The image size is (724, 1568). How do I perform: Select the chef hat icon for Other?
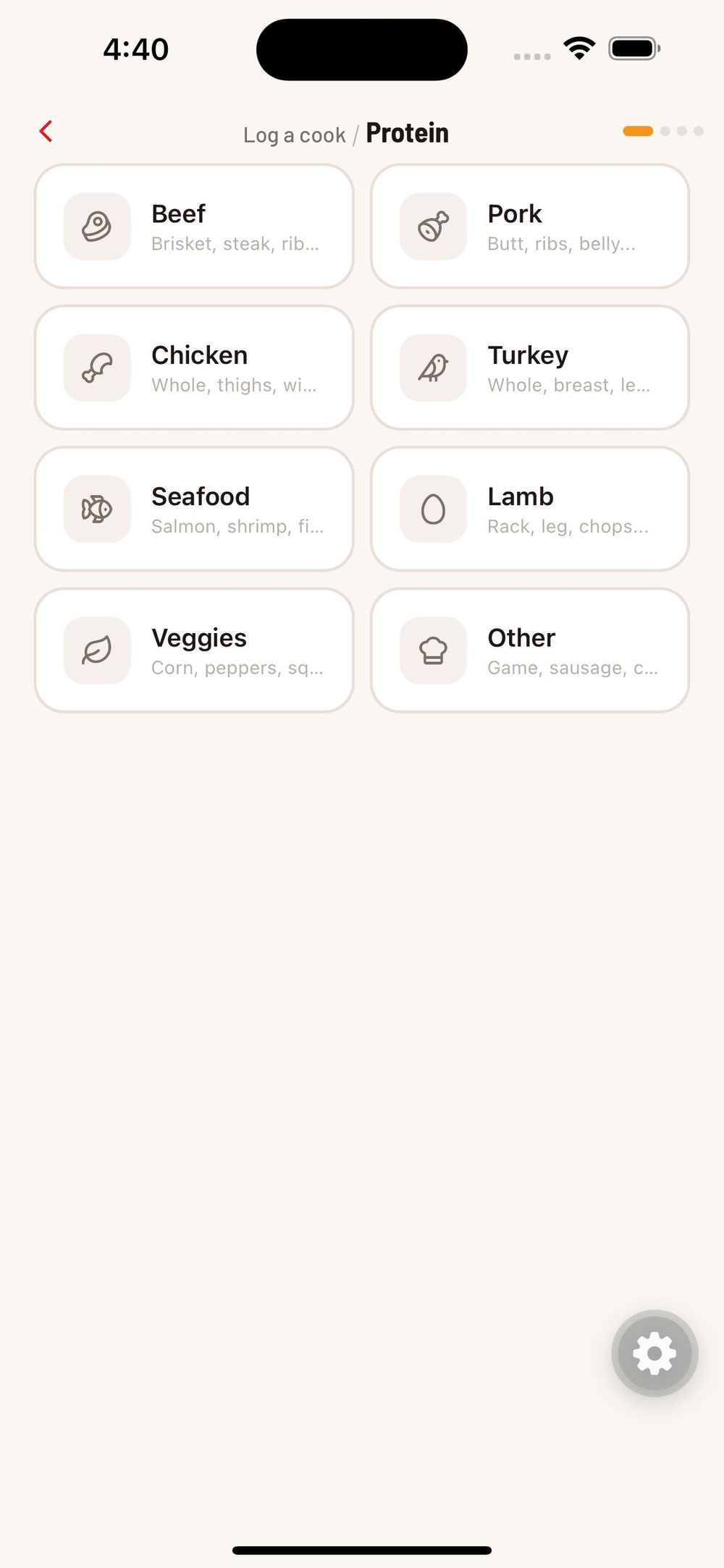432,650
